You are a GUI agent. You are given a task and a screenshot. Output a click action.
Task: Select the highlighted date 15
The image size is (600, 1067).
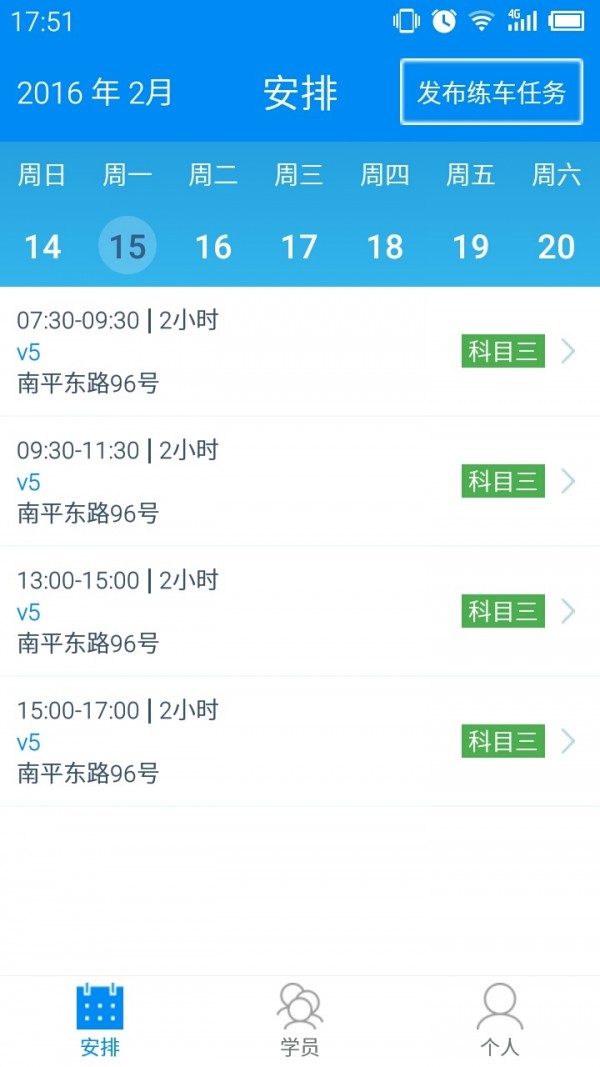pyautogui.click(x=127, y=246)
